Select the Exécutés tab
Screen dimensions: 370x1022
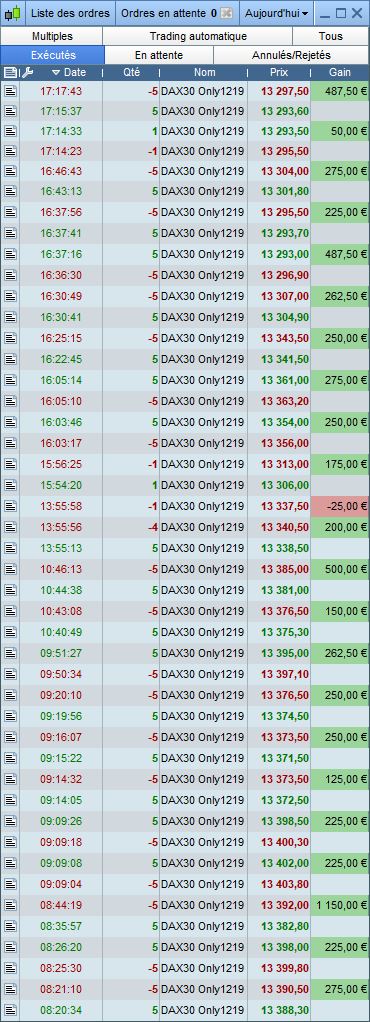point(53,55)
